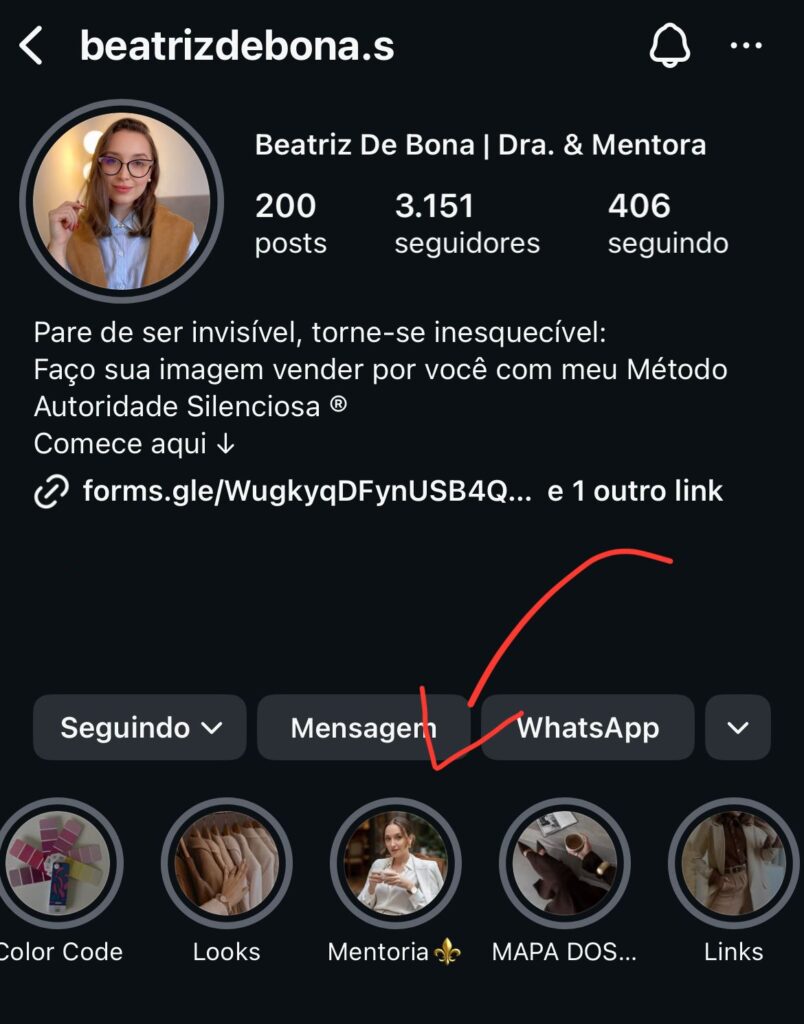This screenshot has height=1024, width=804.
Task: Contact via the WhatsApp button
Action: point(588,728)
